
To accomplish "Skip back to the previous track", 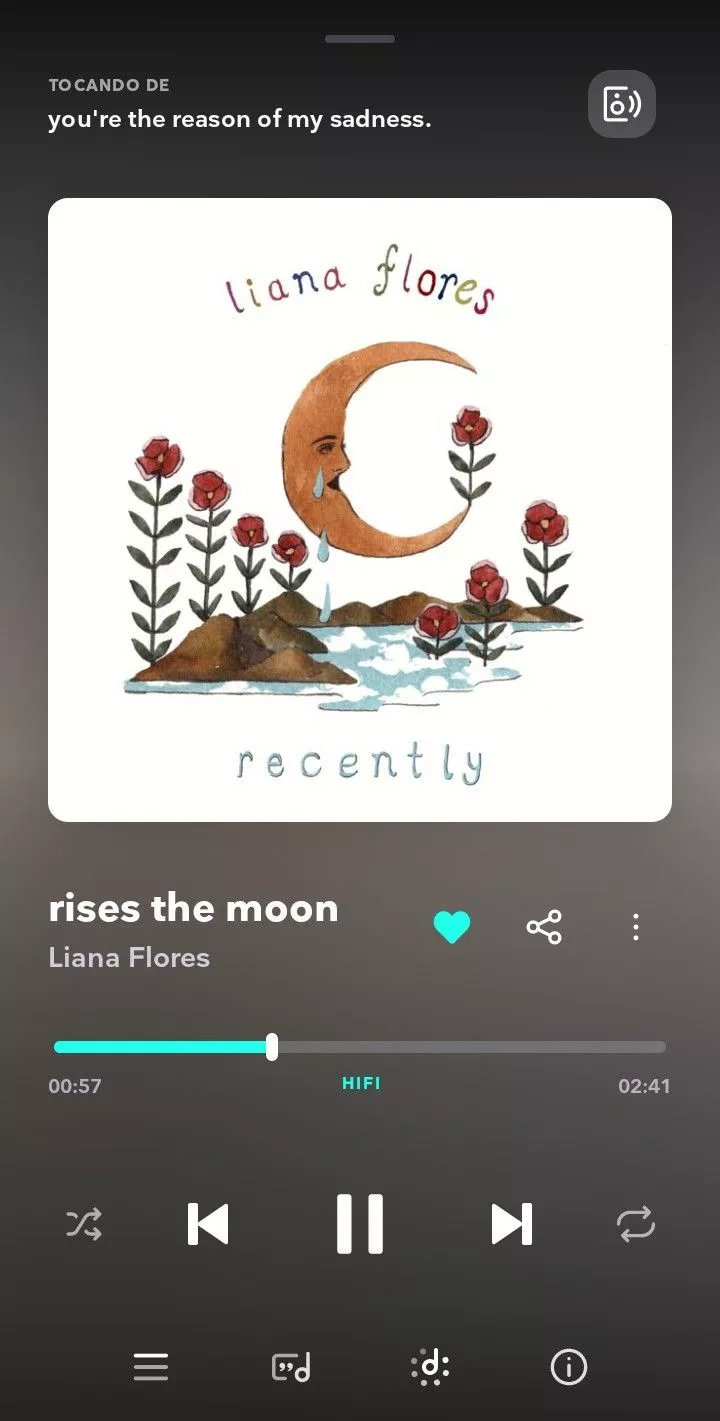I will (x=208, y=1224).
